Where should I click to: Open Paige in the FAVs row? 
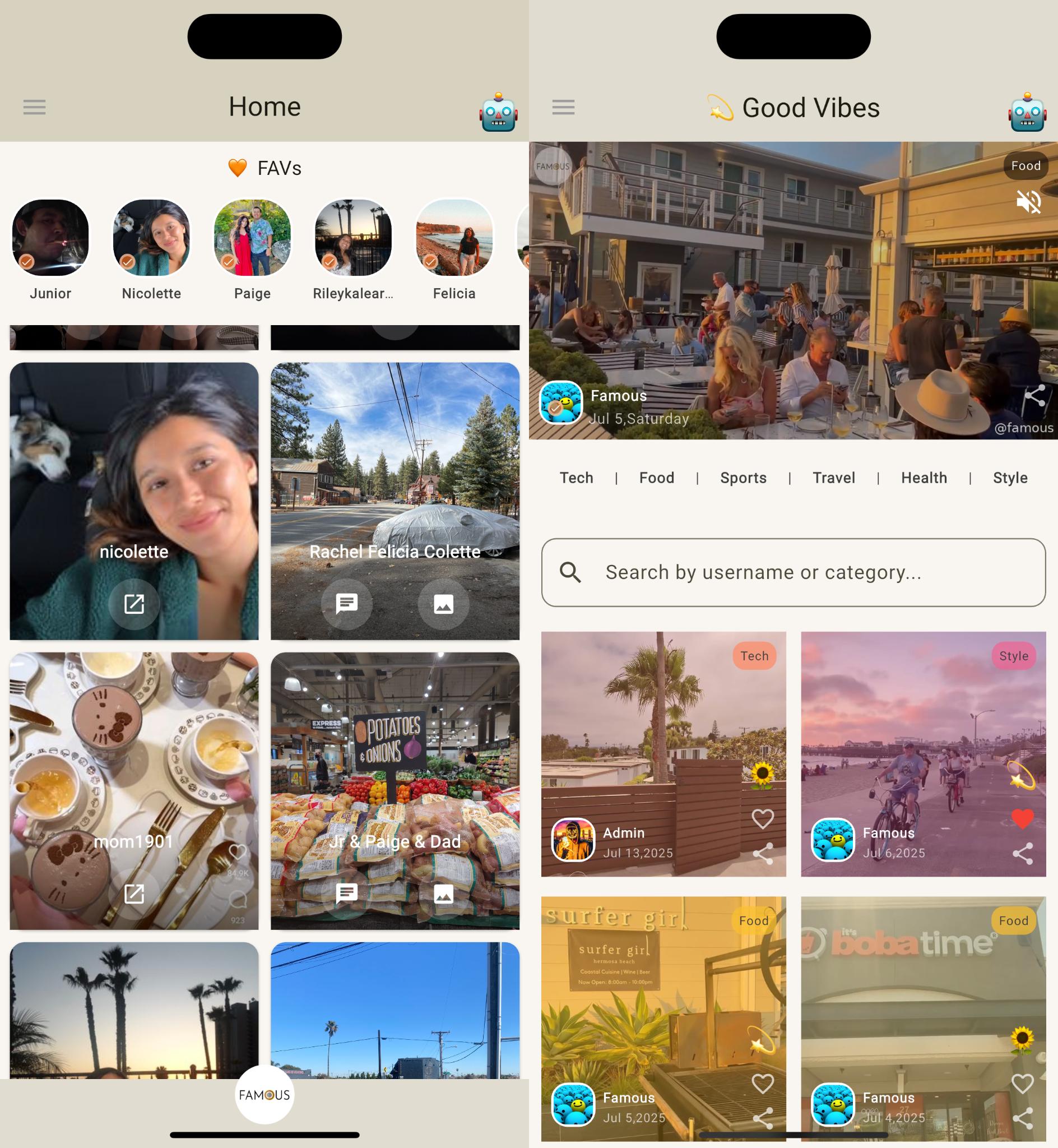252,238
